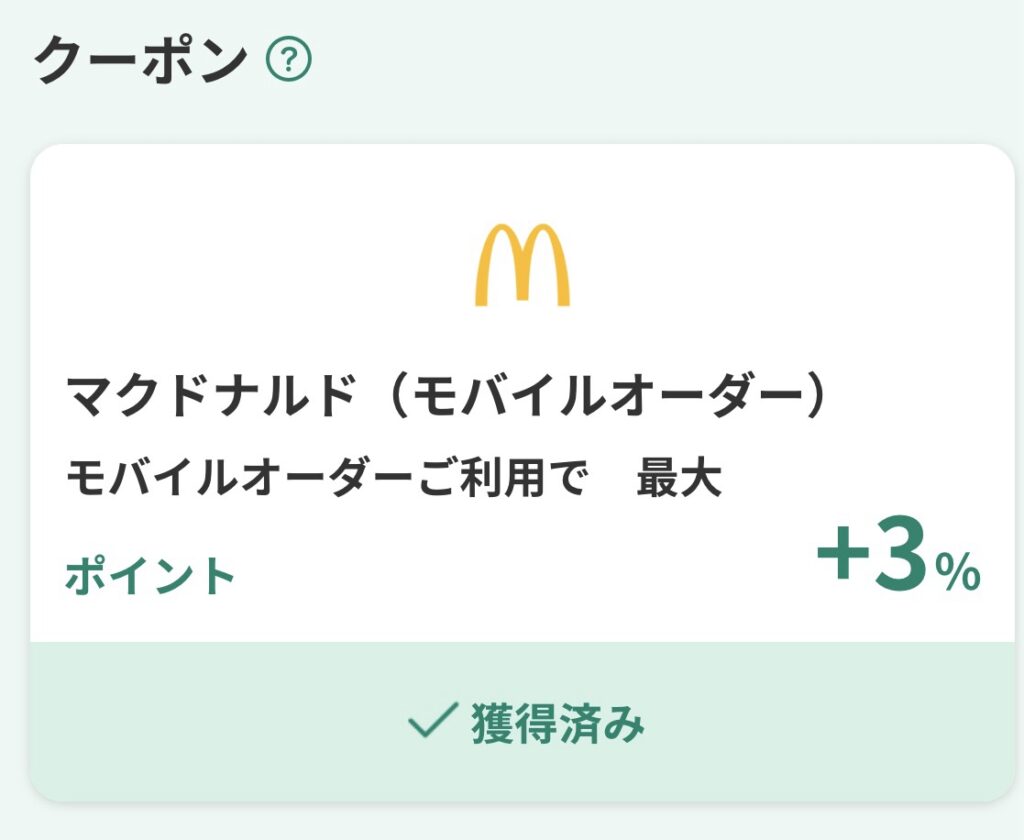Open the coupon help question mark
This screenshot has height=840, width=1024.
point(289,62)
